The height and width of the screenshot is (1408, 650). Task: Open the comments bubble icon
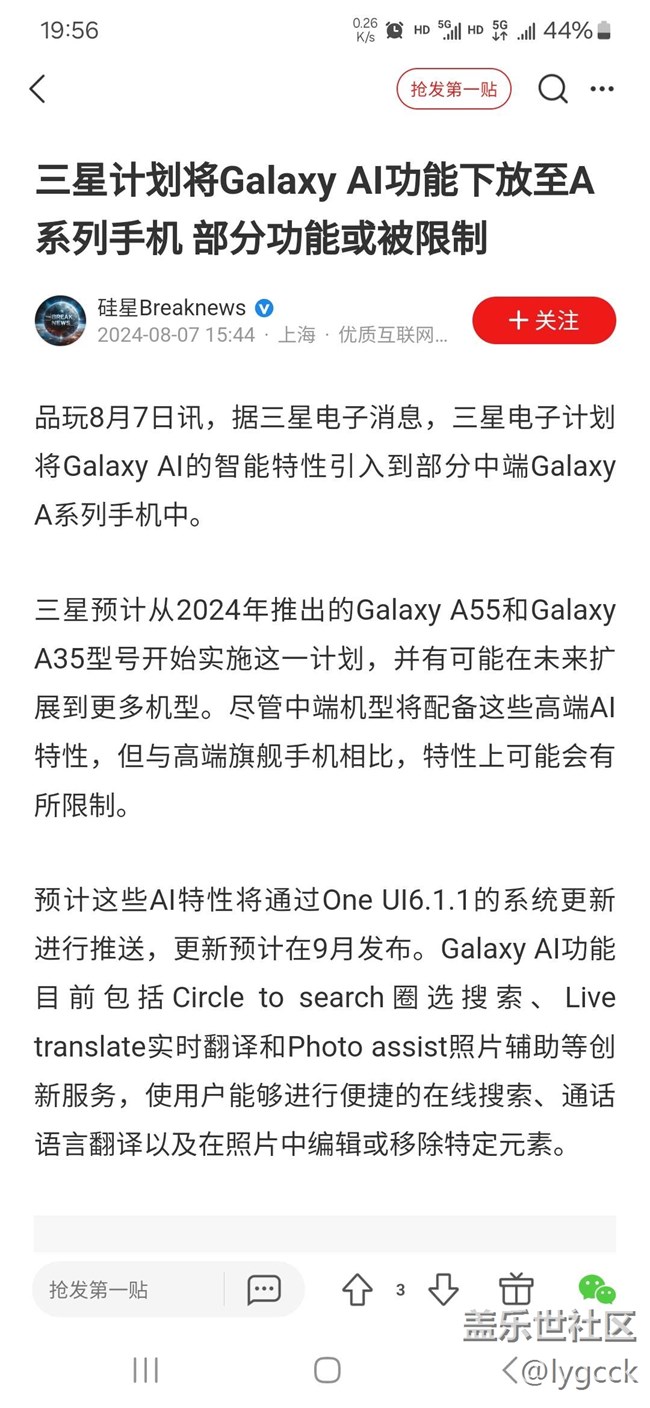tap(263, 1290)
